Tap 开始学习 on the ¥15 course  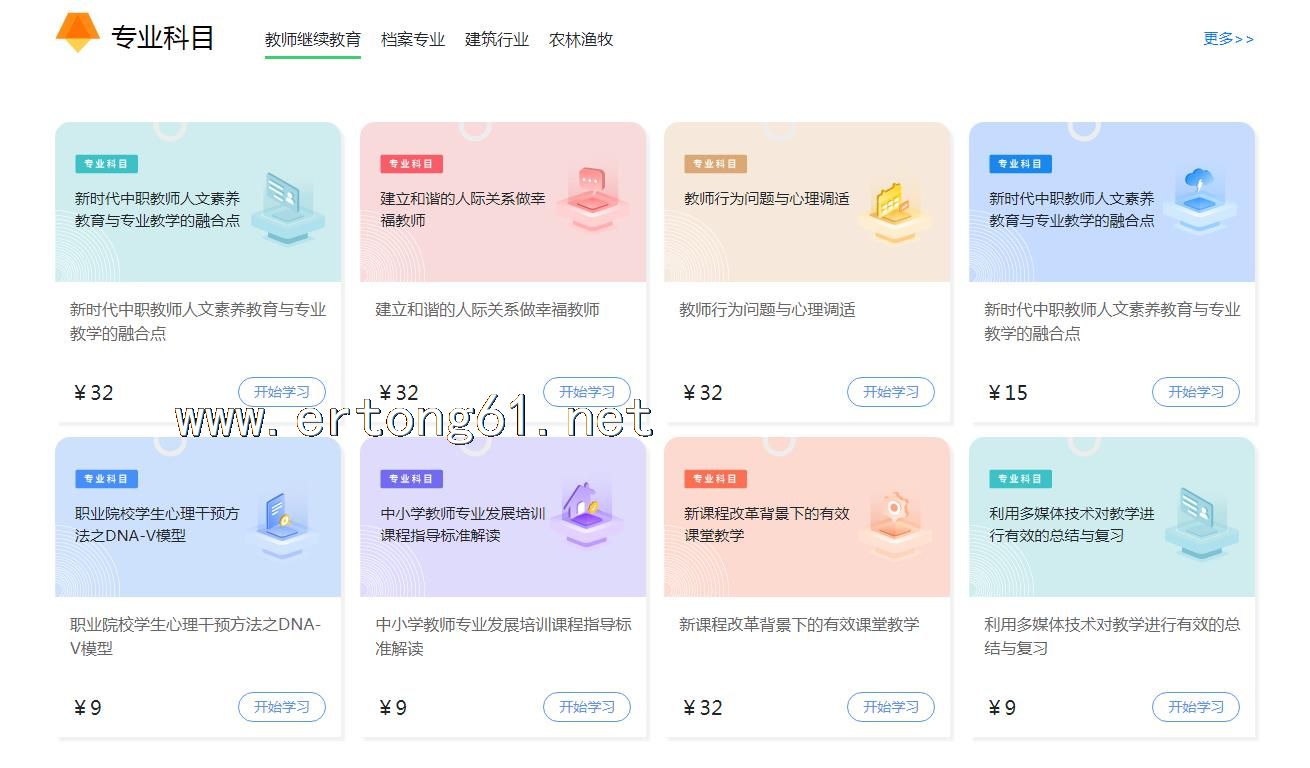click(x=1195, y=392)
